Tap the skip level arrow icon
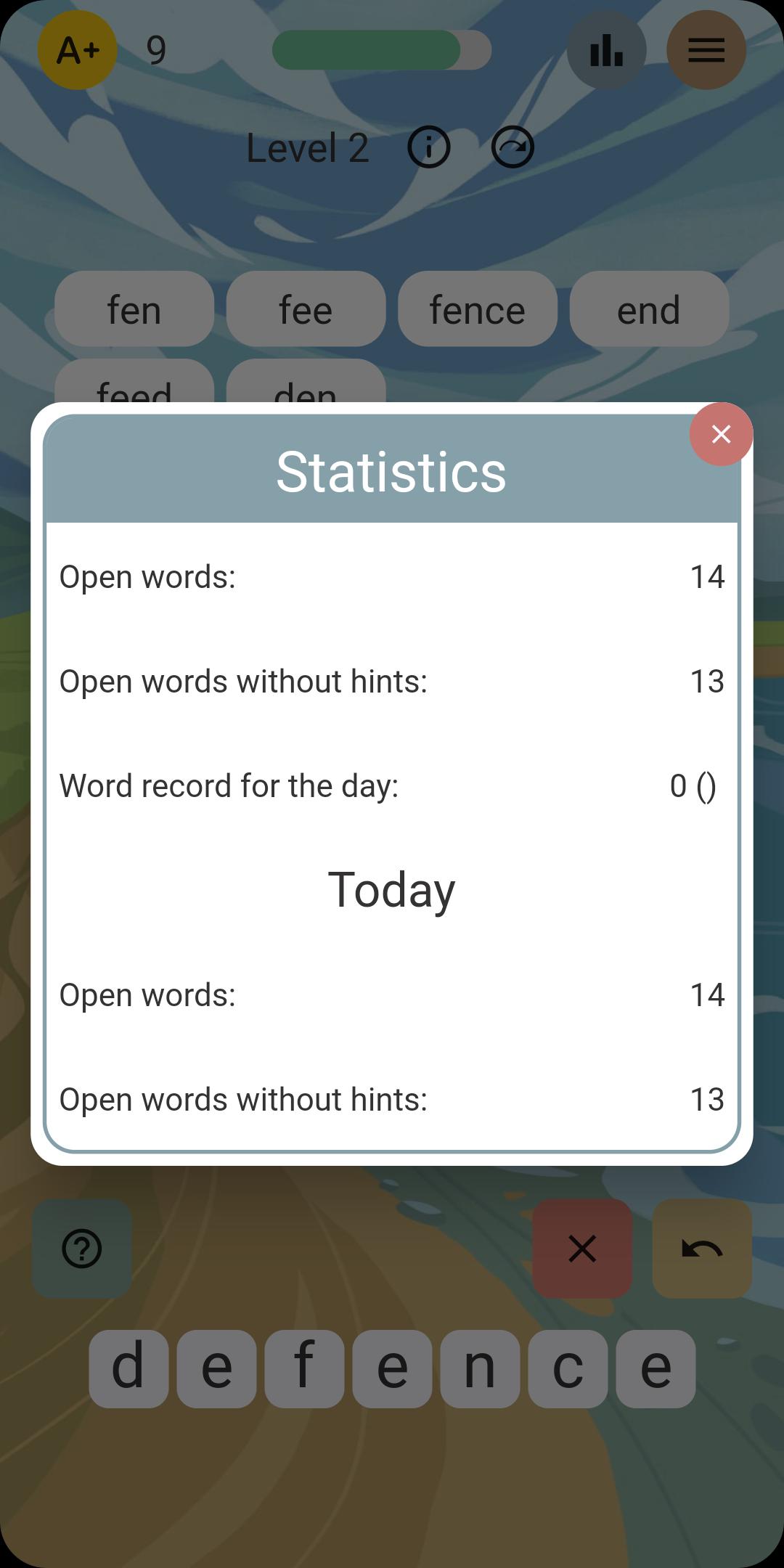 click(x=513, y=148)
